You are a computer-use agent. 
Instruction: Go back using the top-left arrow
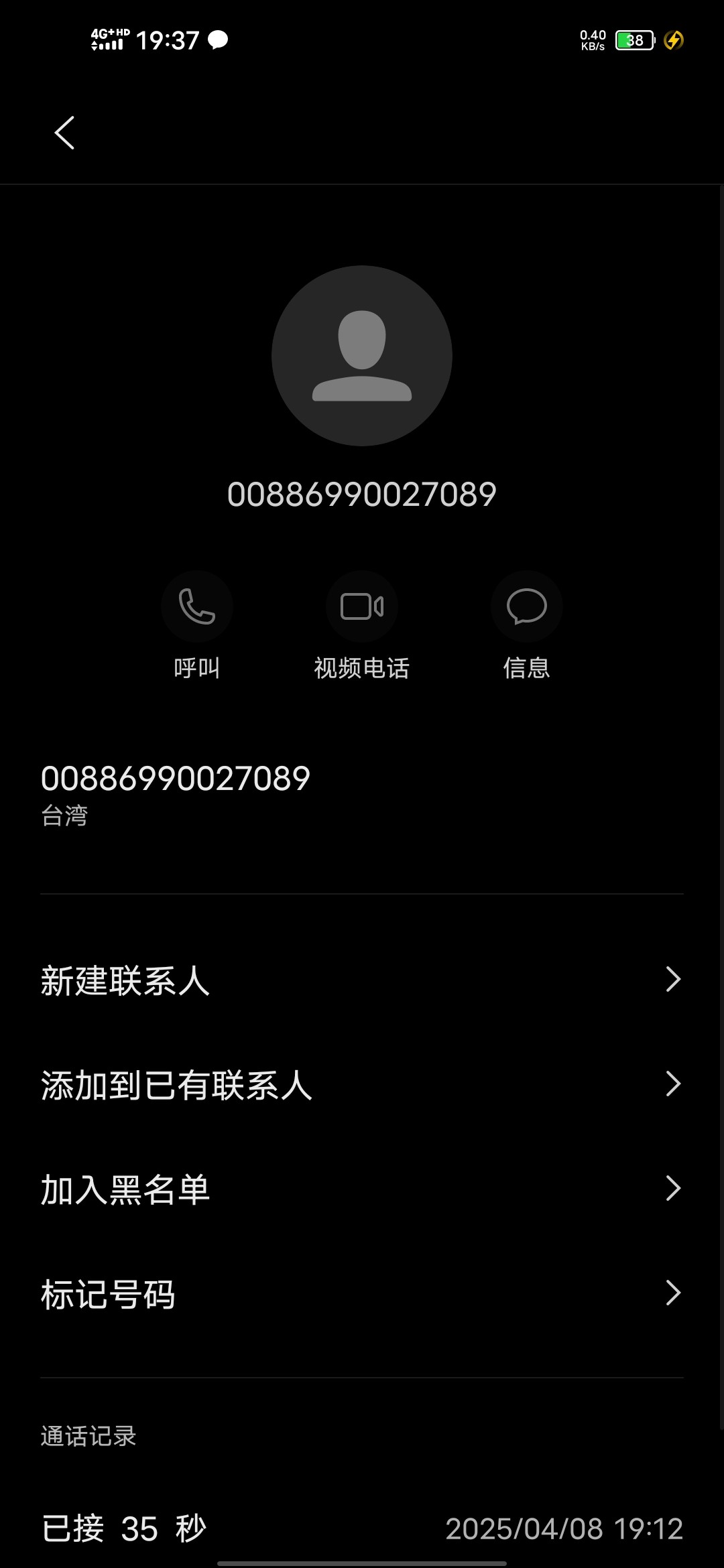[64, 133]
